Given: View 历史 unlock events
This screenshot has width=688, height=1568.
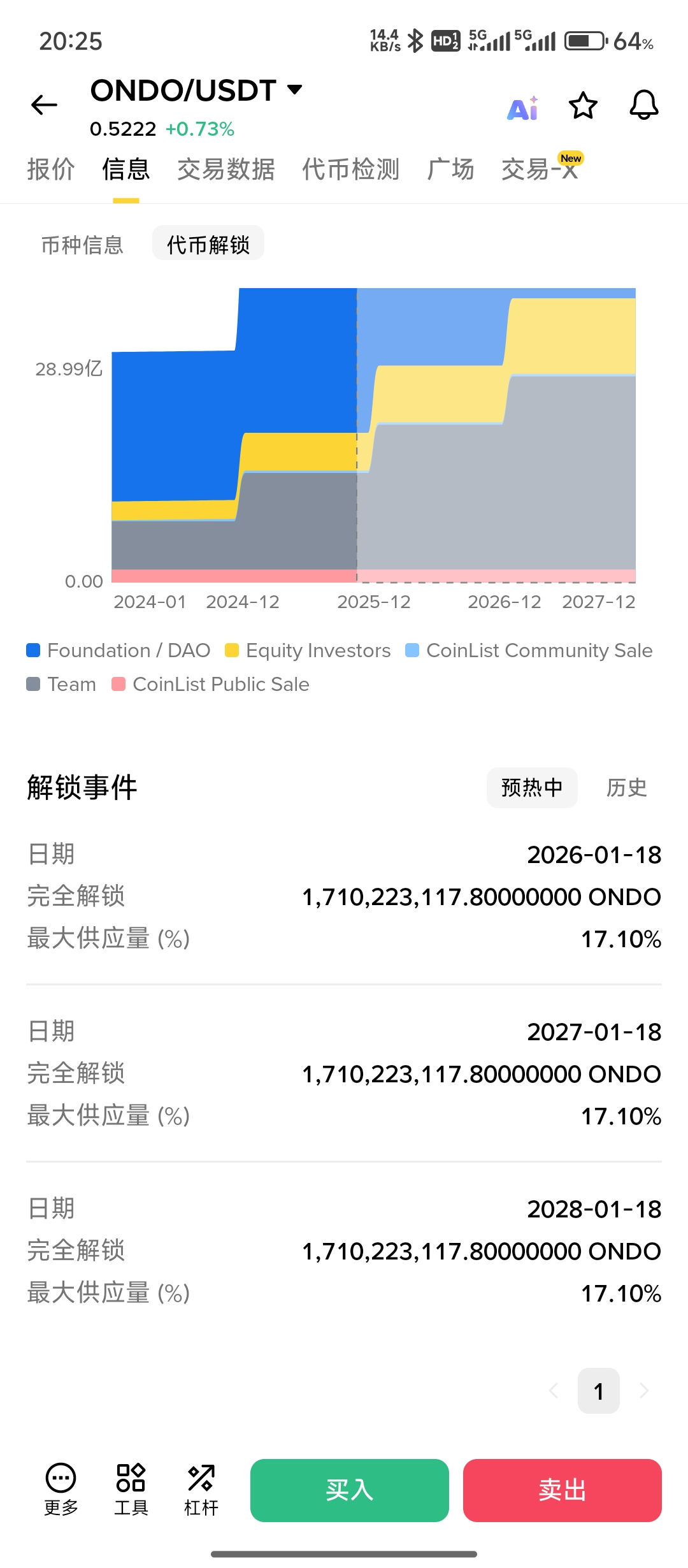Looking at the screenshot, I should click(626, 788).
